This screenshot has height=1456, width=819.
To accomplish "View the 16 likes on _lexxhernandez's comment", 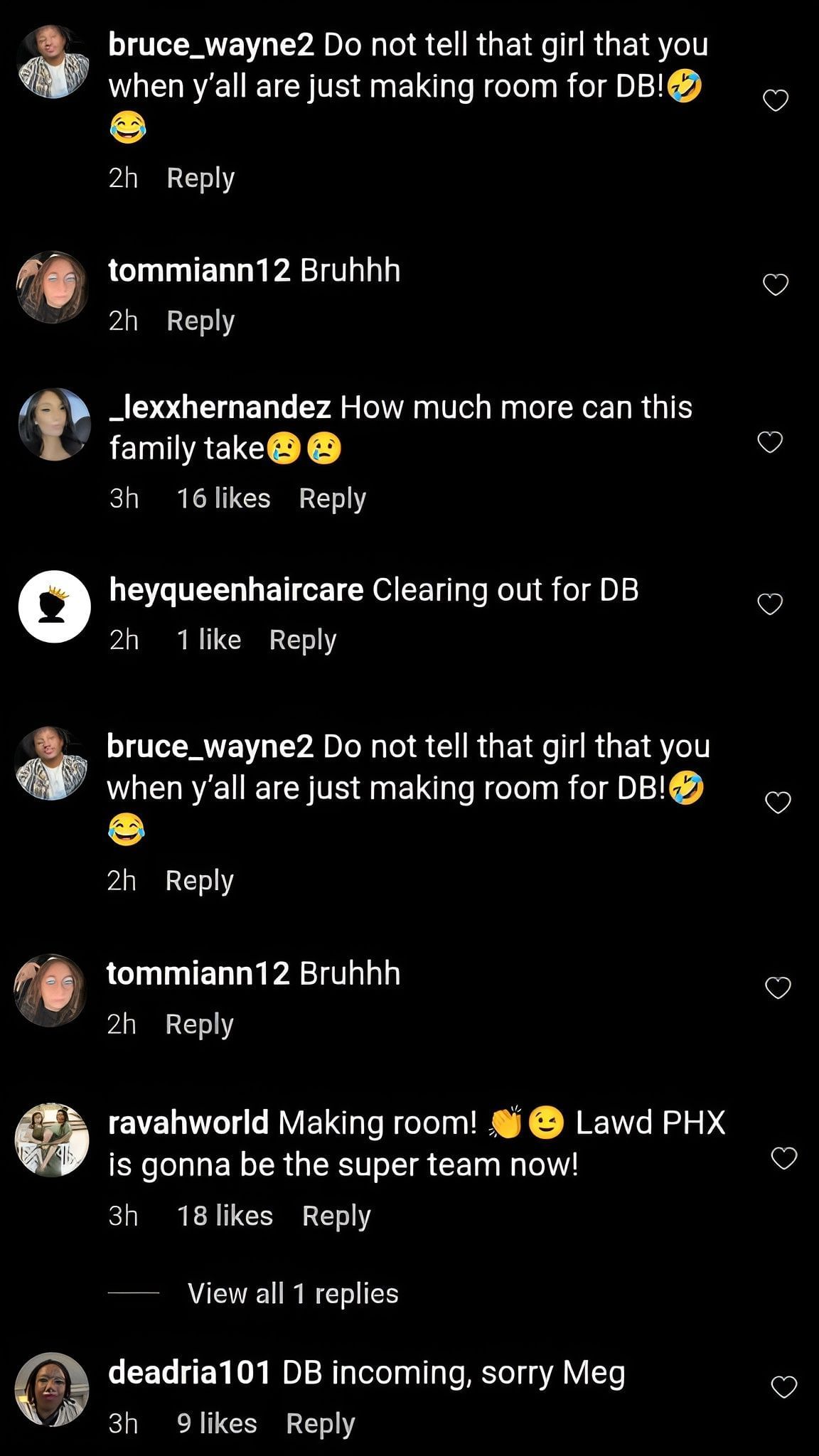I will coord(224,498).
